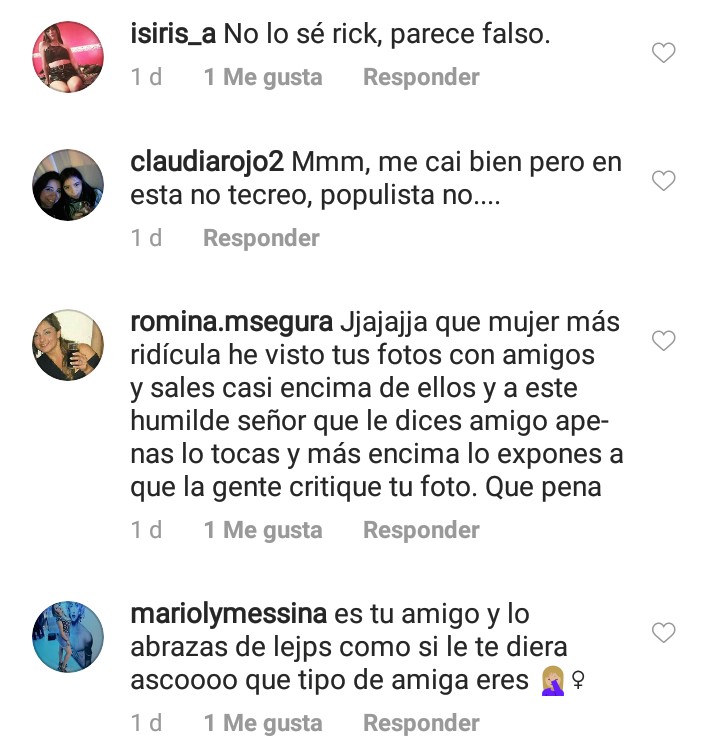This screenshot has width=720, height=747.
Task: View likes on isiris_a's comment
Action: click(262, 77)
